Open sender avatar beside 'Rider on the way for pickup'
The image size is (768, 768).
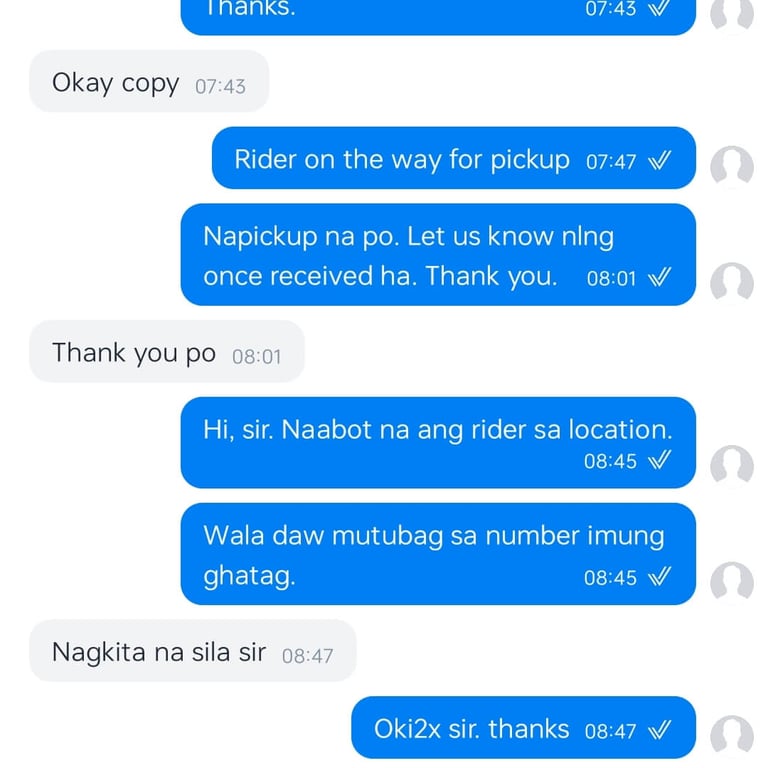[731, 166]
